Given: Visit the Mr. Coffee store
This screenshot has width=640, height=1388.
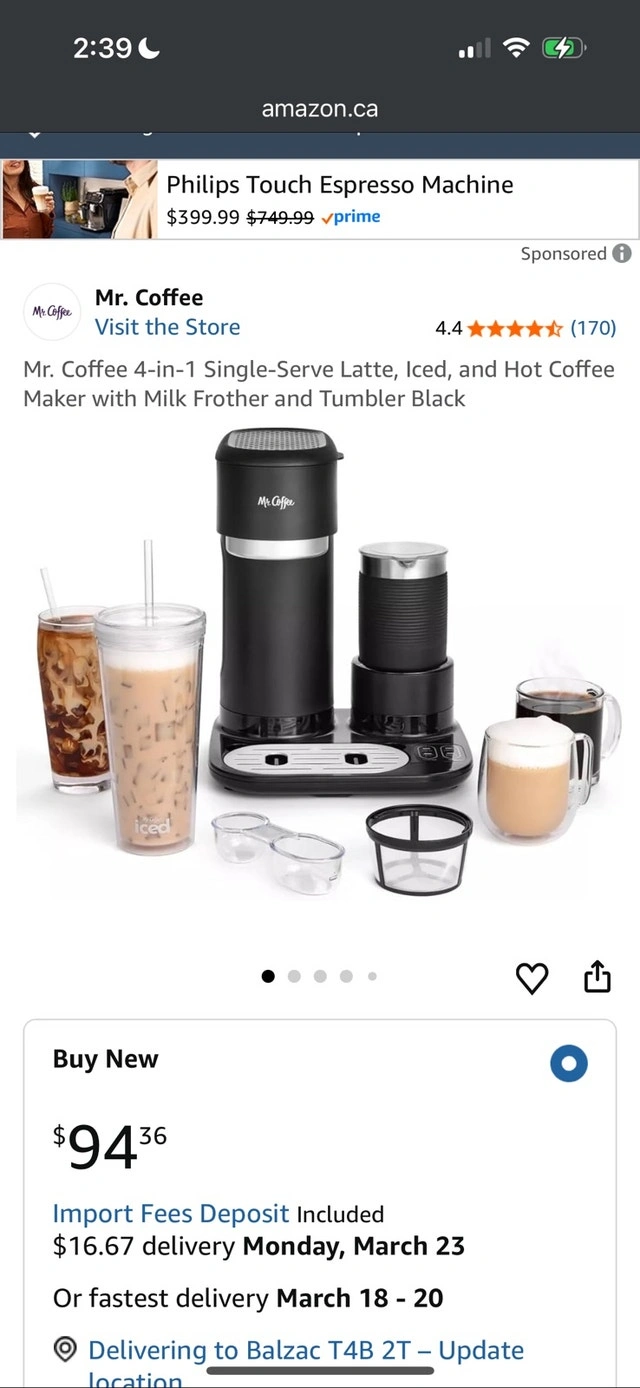Looking at the screenshot, I should coord(167,327).
